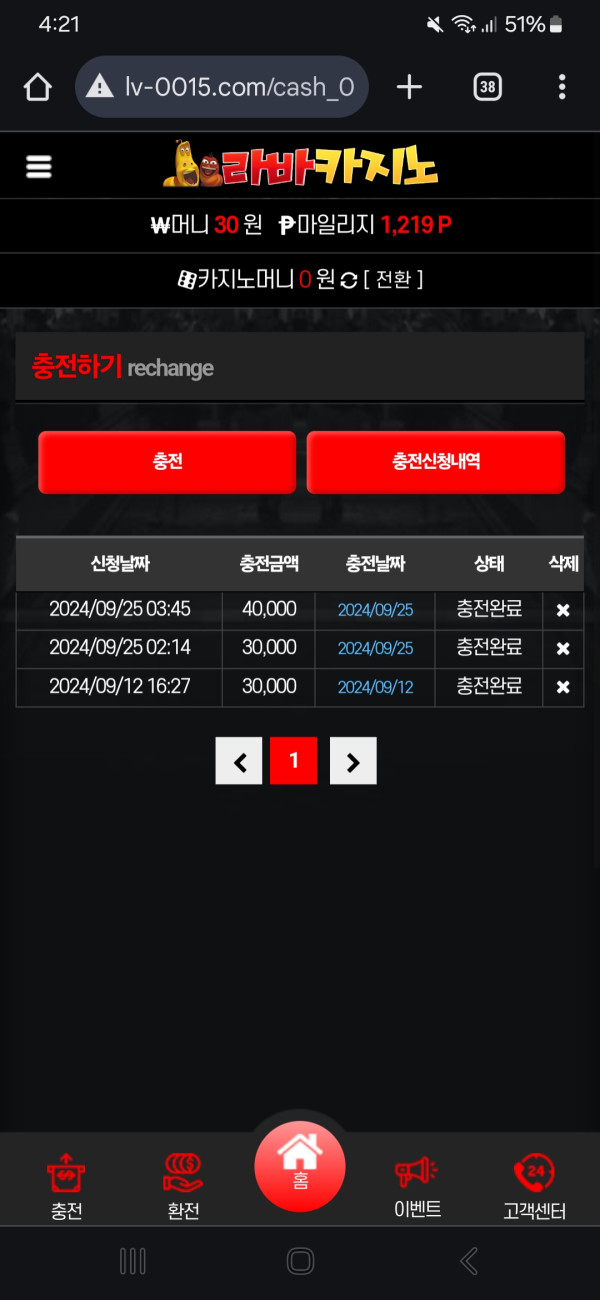
Task: Open 환전 withdrawal tab
Action: 183,1186
